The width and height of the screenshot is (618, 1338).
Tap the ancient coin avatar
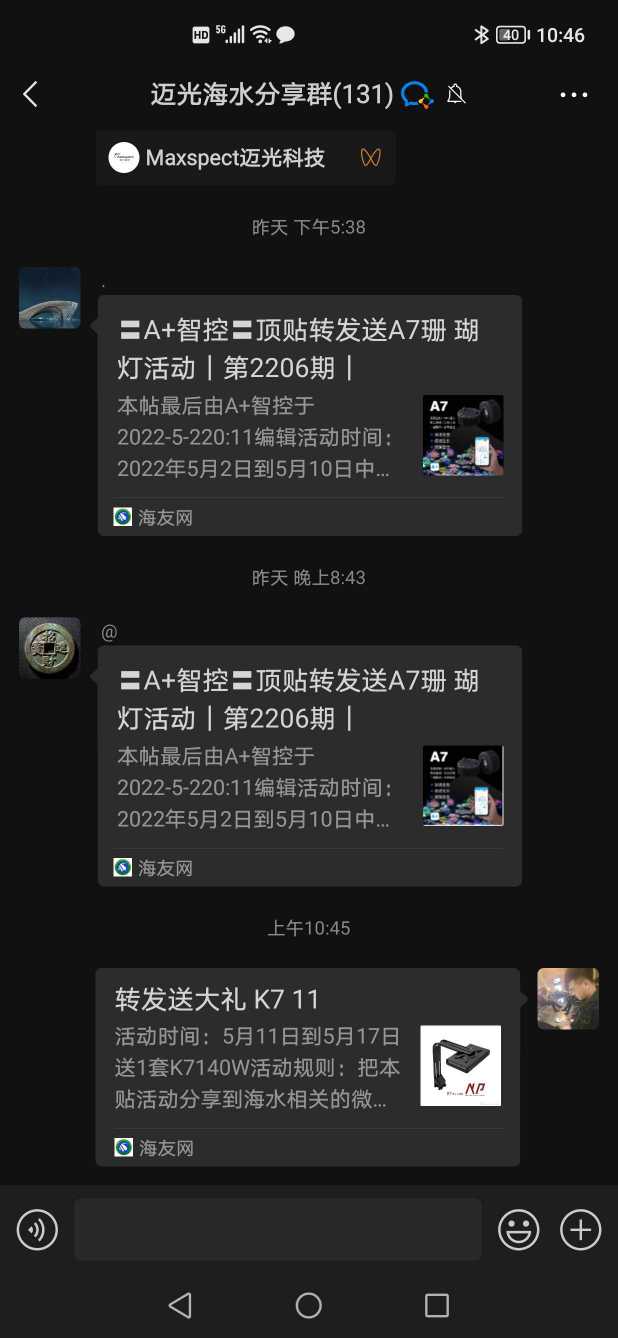(x=50, y=648)
